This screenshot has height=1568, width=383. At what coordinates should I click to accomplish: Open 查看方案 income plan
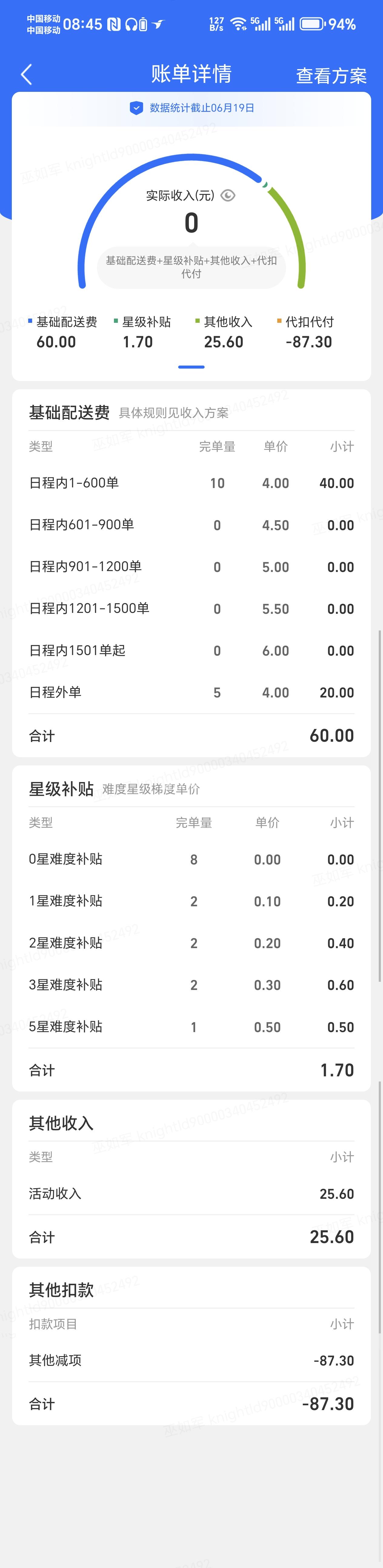tap(331, 75)
